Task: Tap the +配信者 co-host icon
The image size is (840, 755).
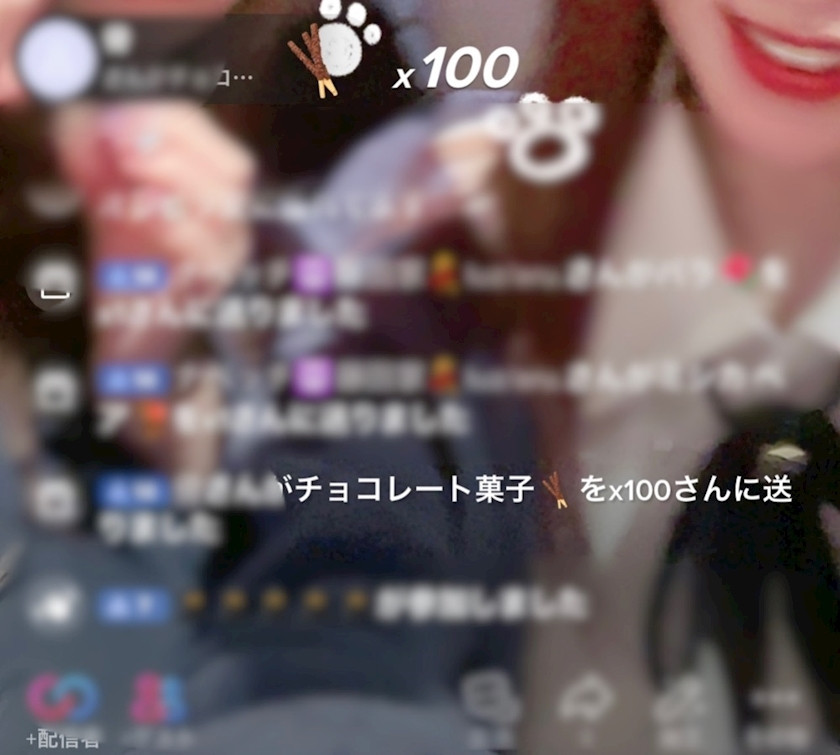Action: [62, 701]
